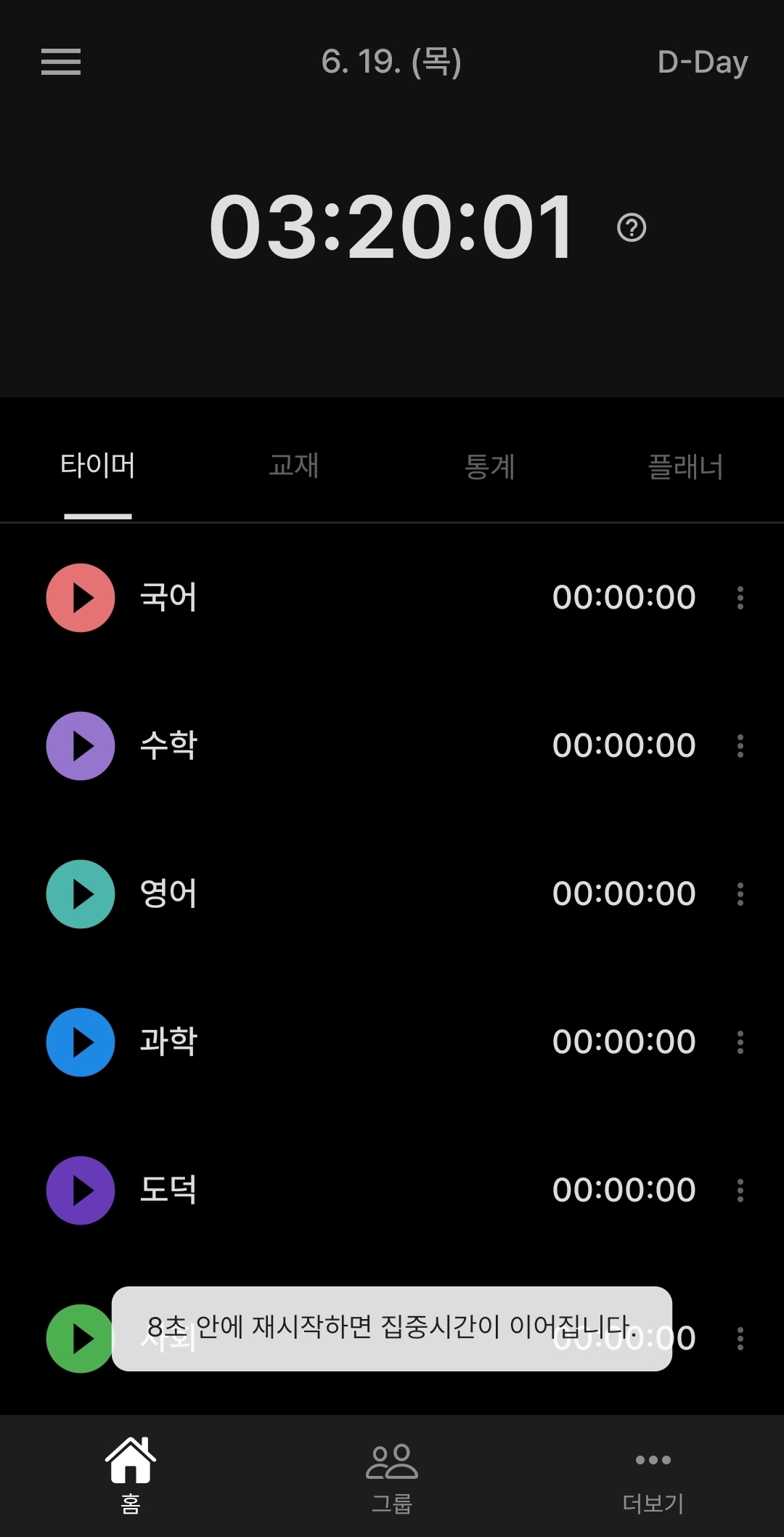Screen dimensions: 784x1537
Task: Tap the help icon beside total time
Action: [x=632, y=228]
